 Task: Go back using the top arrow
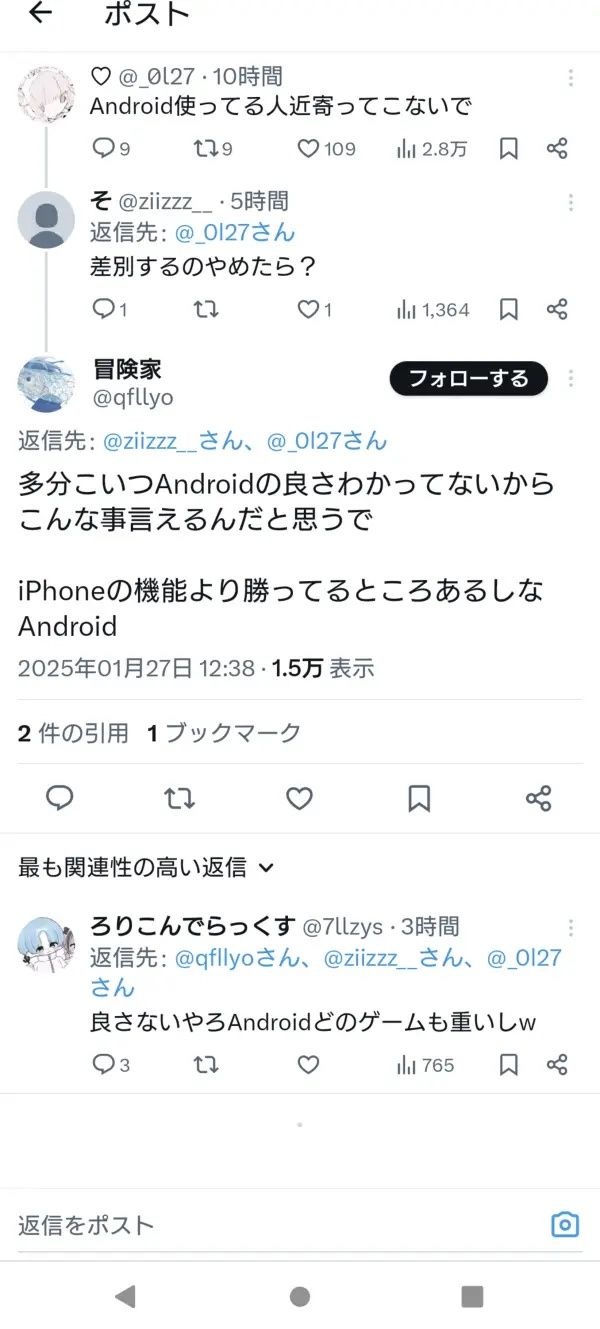point(40,14)
